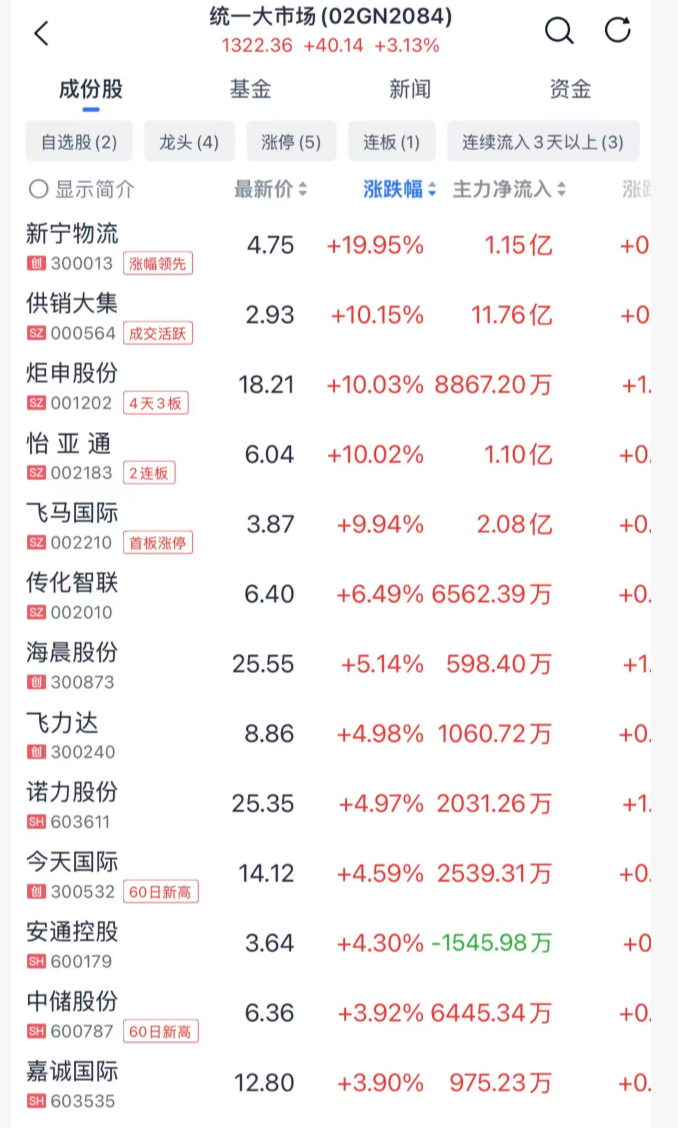This screenshot has width=678, height=1128.
Task: Switch to the 新闻 tab
Action: [x=410, y=89]
